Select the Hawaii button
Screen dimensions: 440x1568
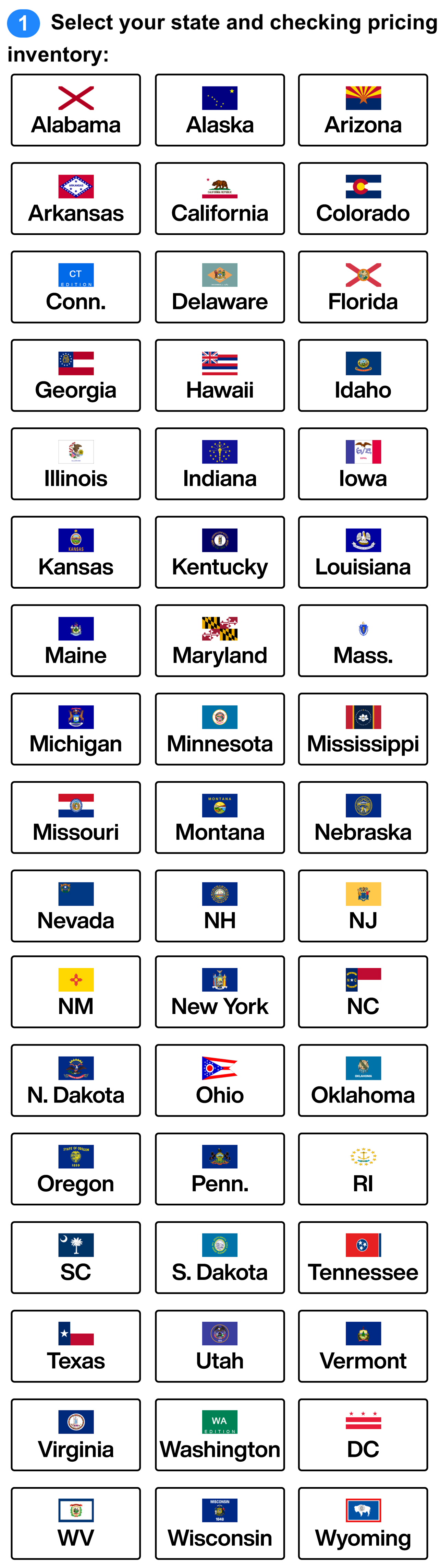click(x=219, y=376)
